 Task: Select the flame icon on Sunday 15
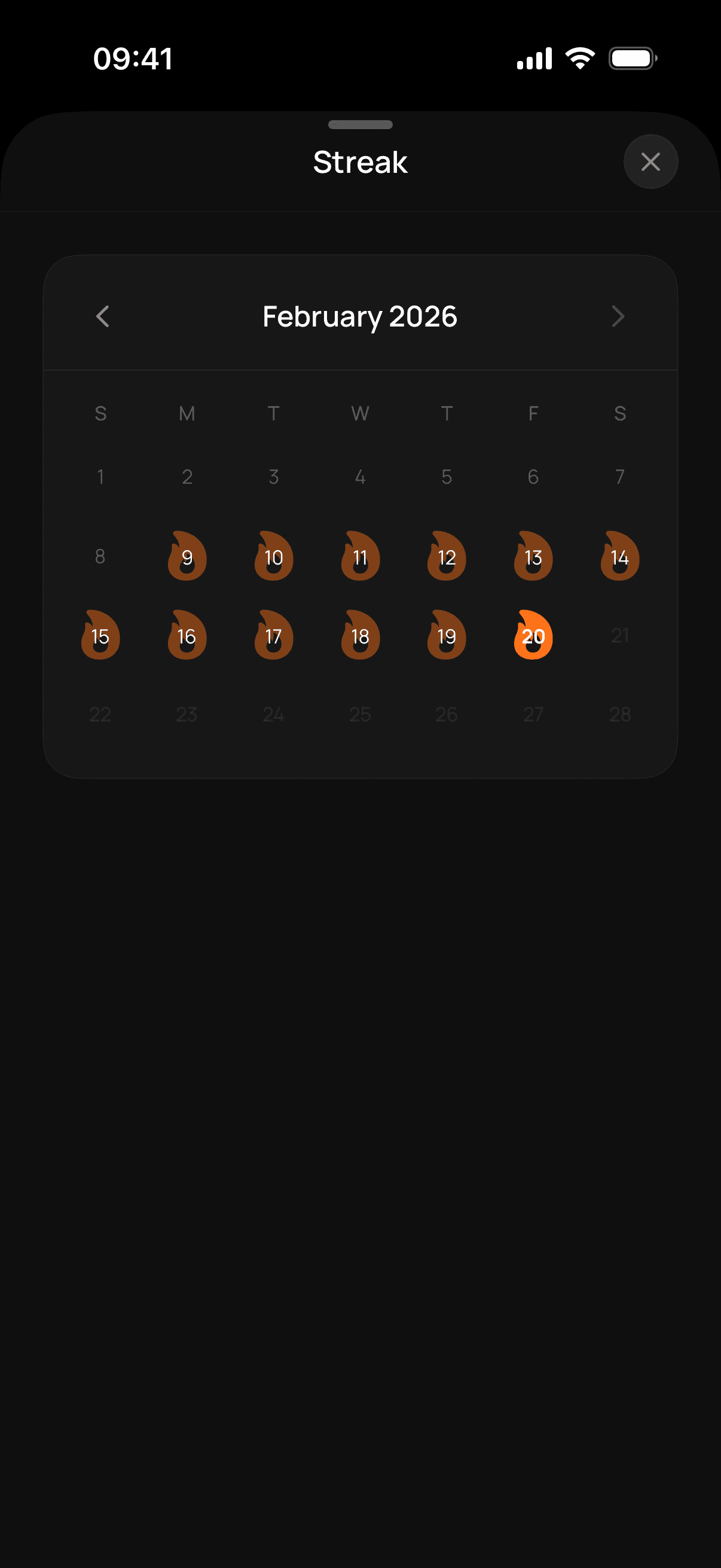click(100, 637)
